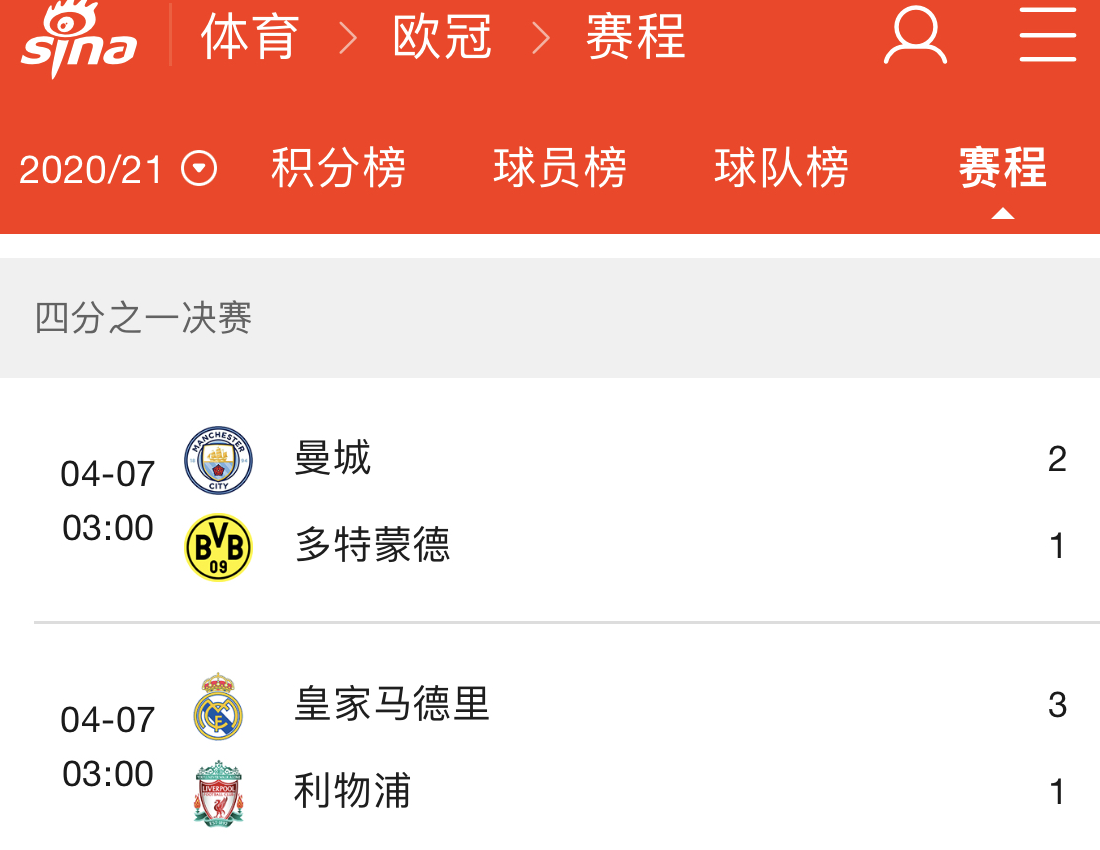This screenshot has width=1100, height=850.
Task: Open the user profile icon
Action: tap(915, 37)
